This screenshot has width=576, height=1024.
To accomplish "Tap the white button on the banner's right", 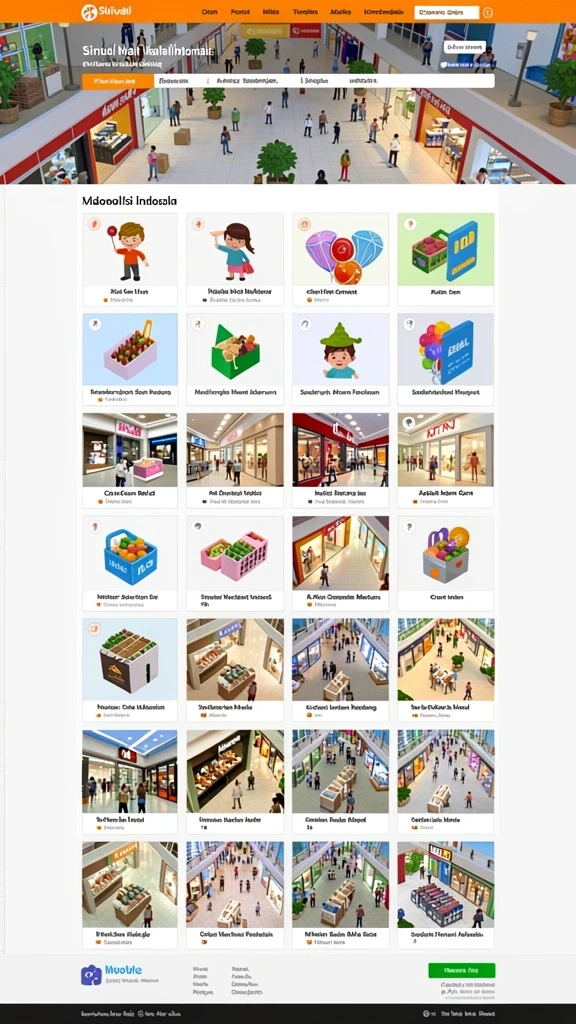I will pos(464,47).
